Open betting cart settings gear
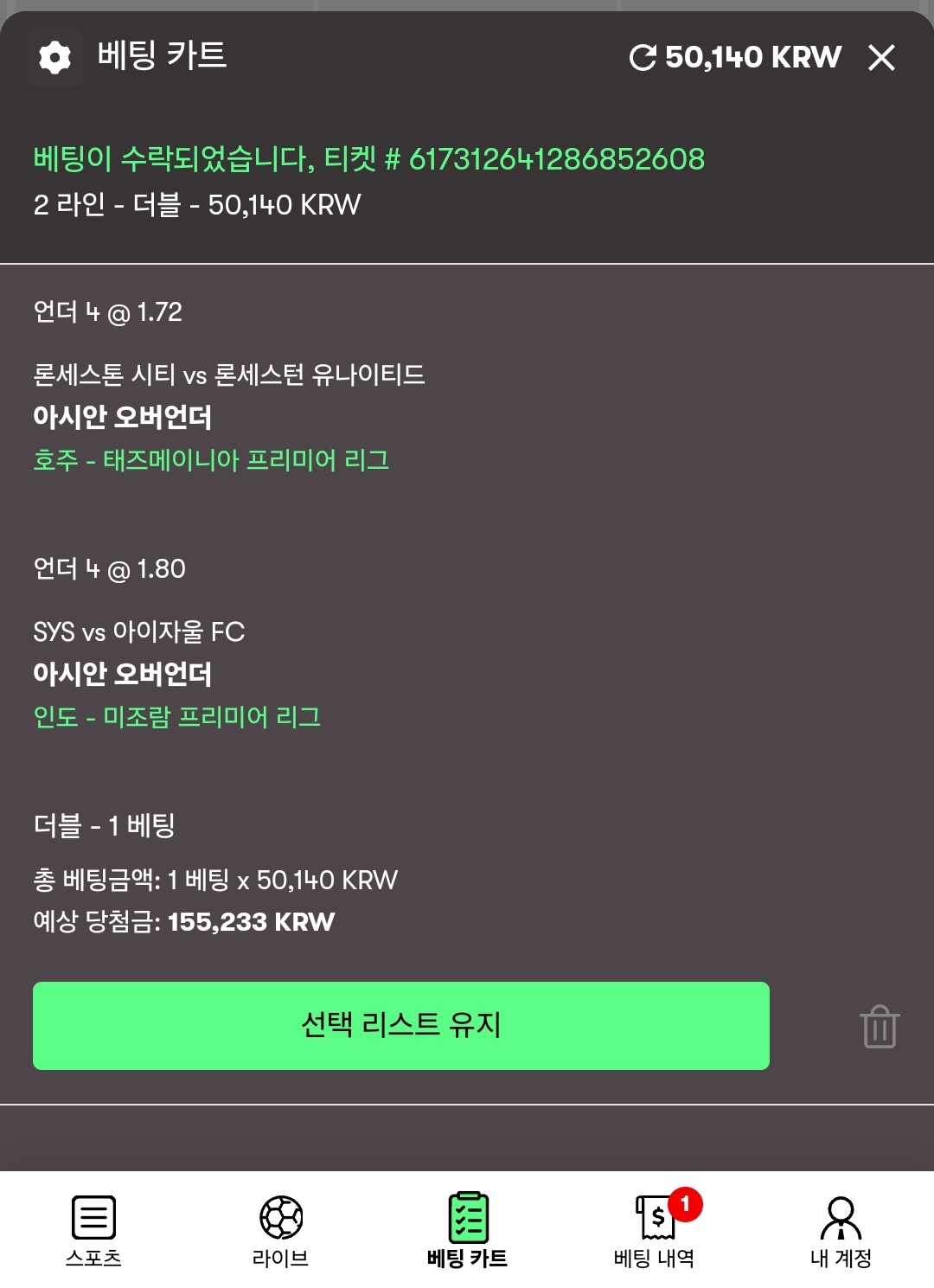This screenshot has width=934, height=1288. point(54,58)
